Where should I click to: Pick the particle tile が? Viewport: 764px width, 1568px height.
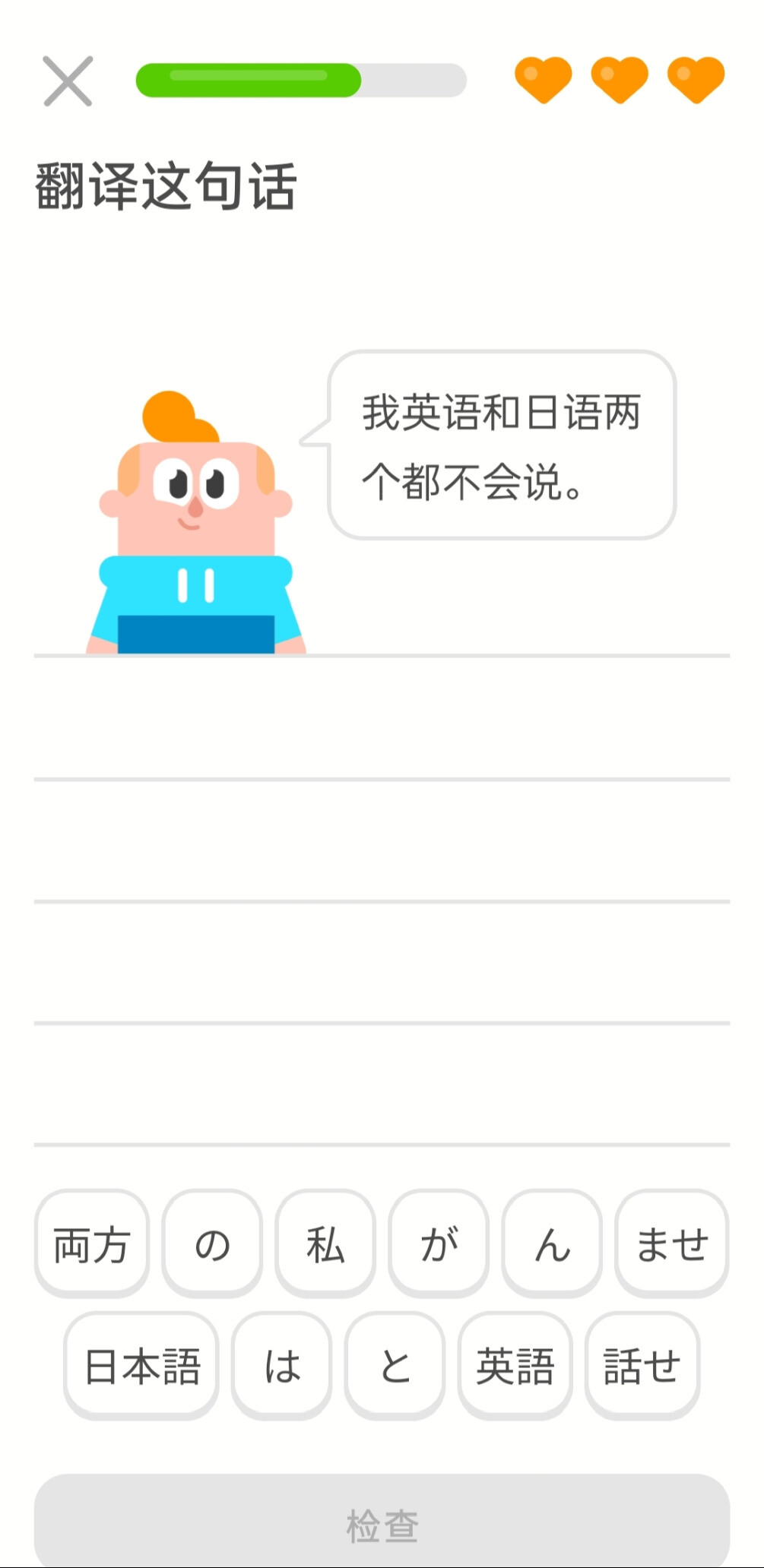[x=439, y=1244]
